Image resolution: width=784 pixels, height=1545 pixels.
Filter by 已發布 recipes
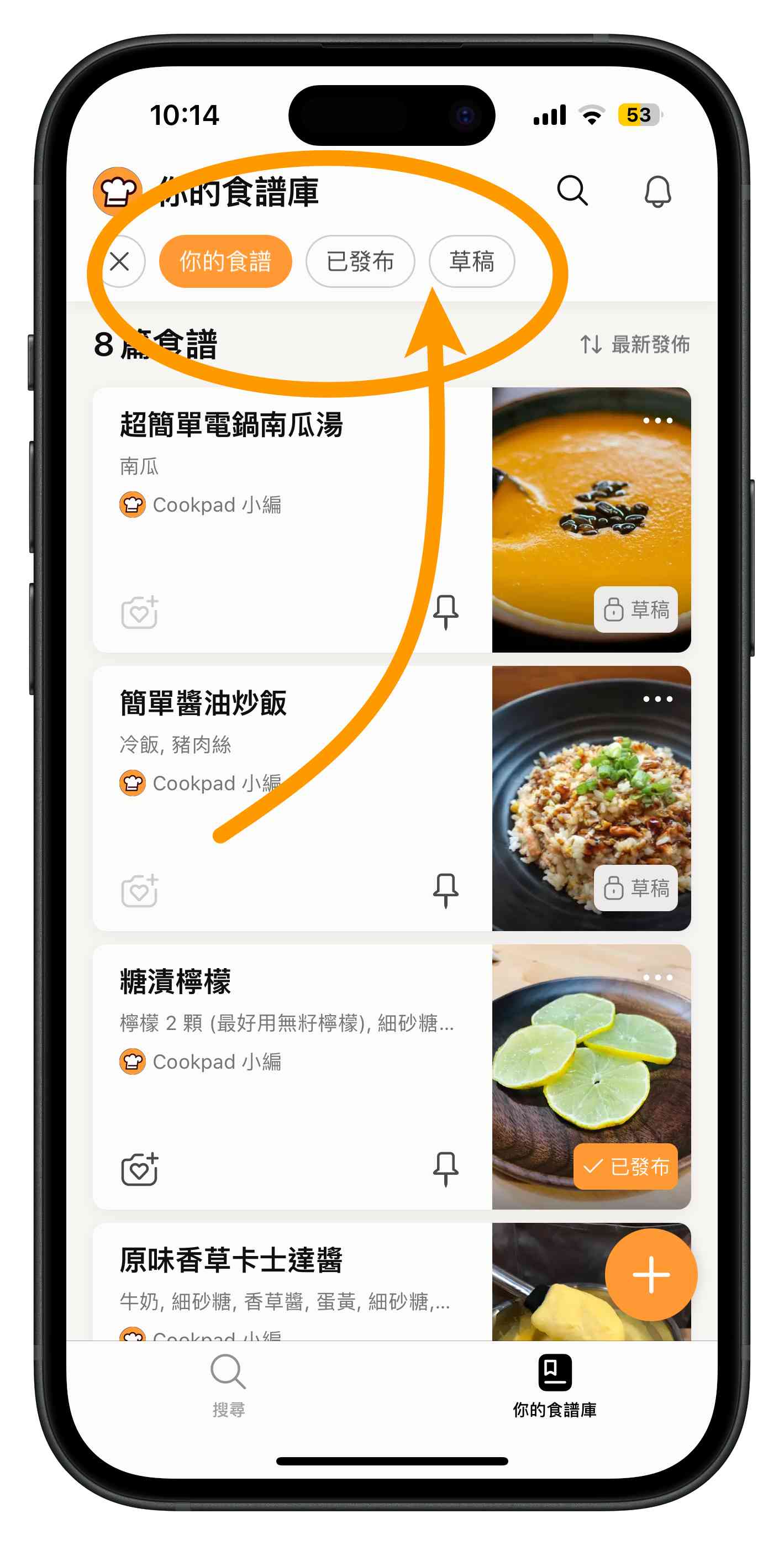pyautogui.click(x=360, y=261)
